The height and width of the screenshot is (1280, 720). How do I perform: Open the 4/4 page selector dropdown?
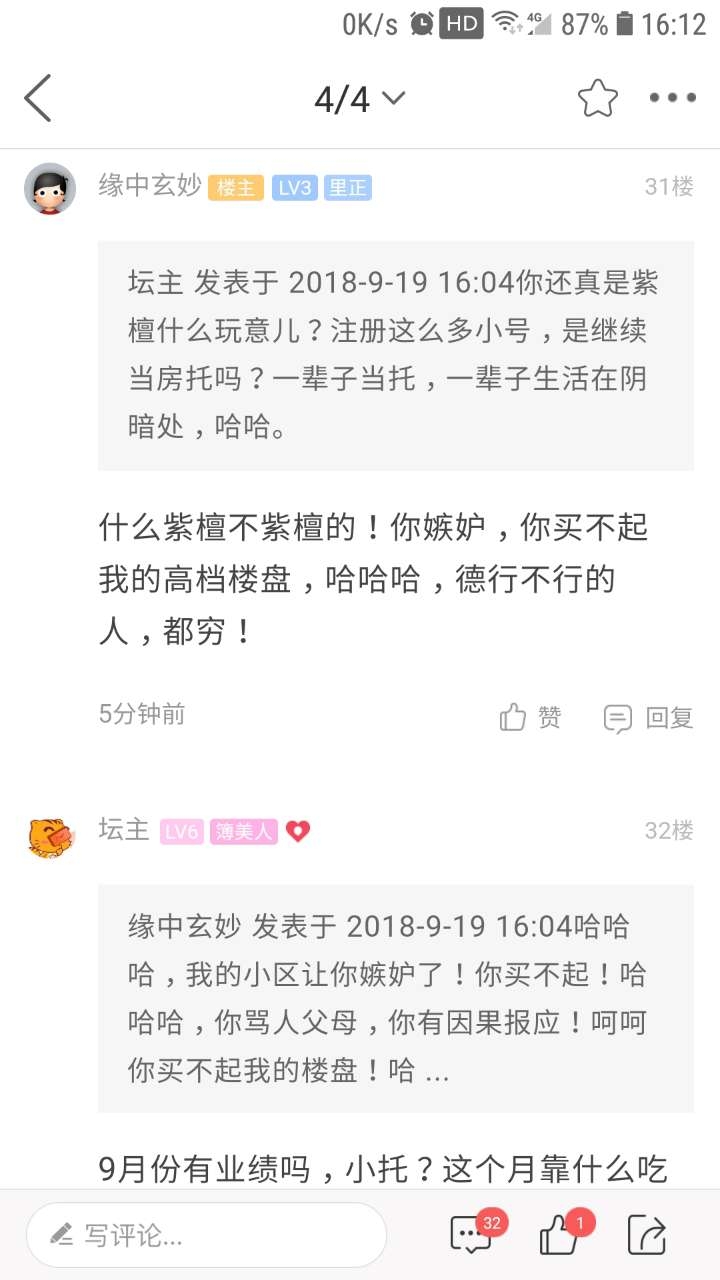tap(359, 98)
